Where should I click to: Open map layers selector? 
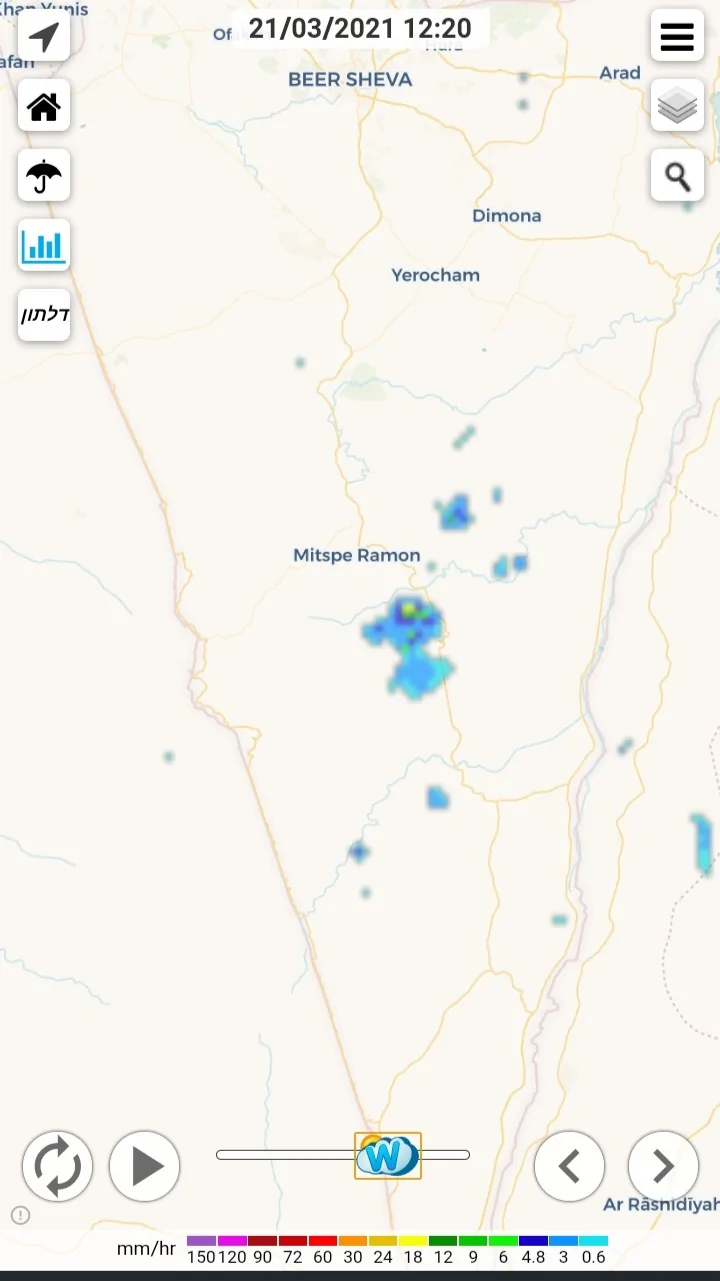pyautogui.click(x=677, y=106)
